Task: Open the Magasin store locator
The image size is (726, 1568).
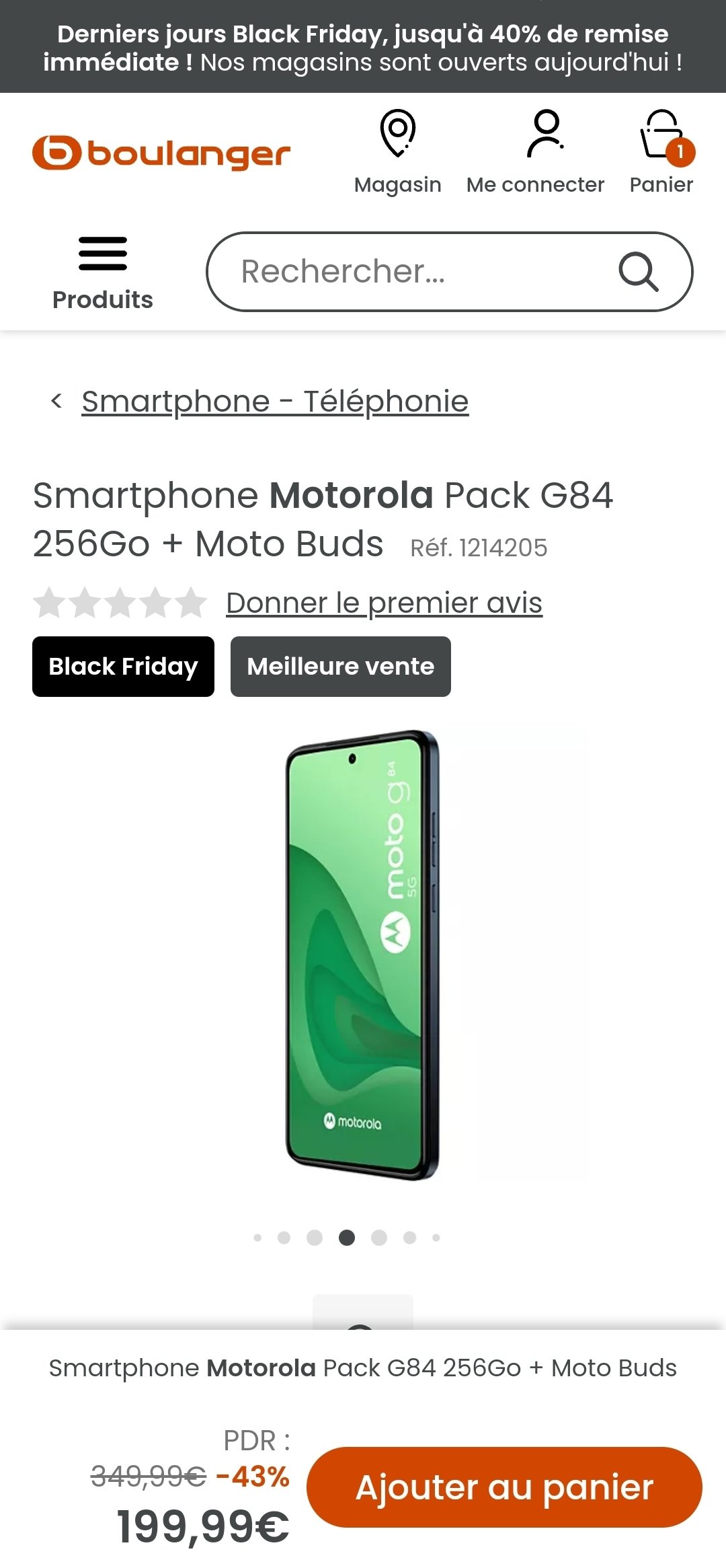Action: tap(397, 153)
